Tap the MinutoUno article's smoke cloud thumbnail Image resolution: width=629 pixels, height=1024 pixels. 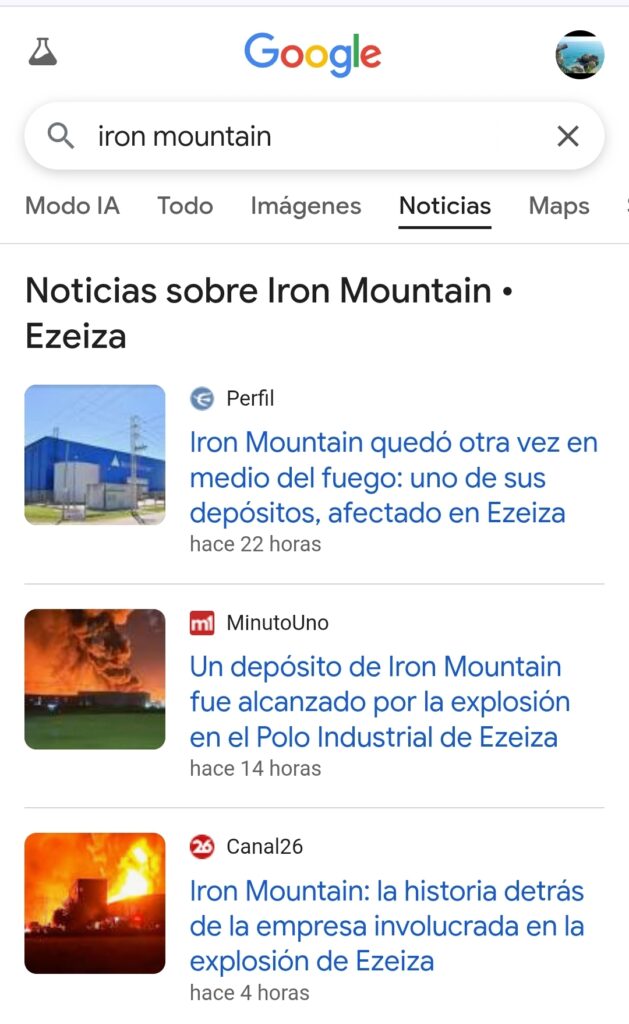point(95,679)
